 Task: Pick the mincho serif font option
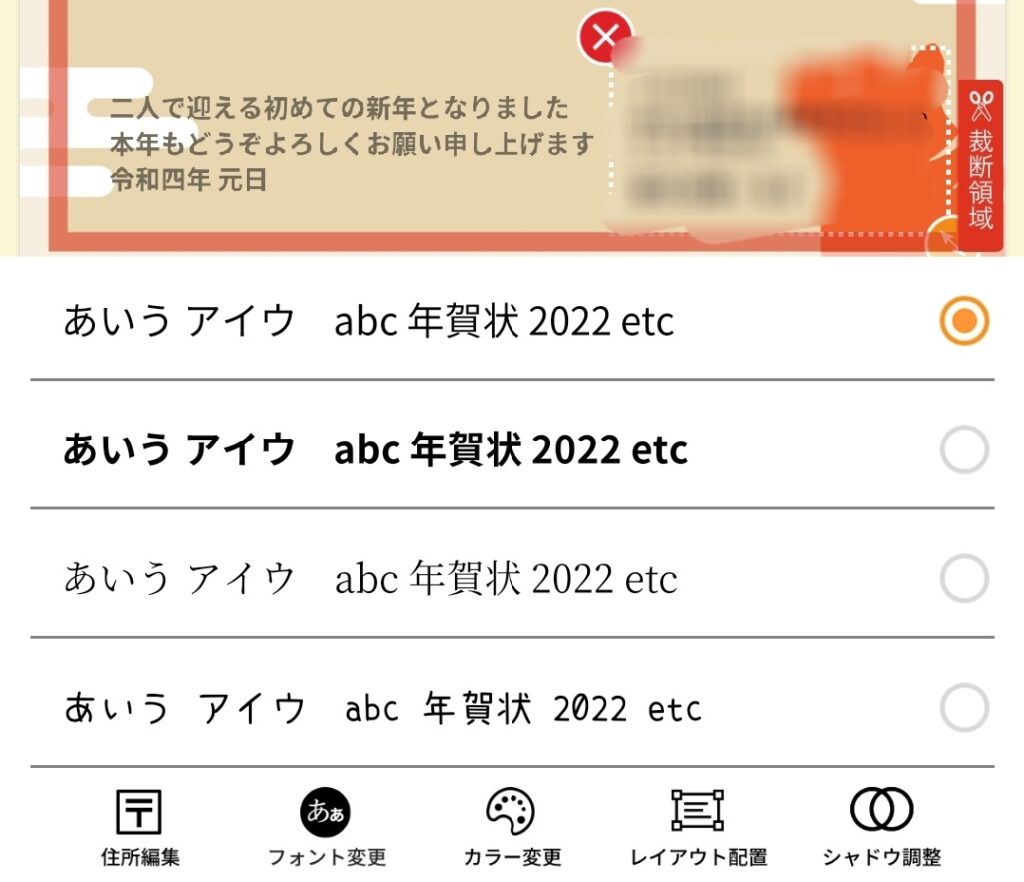pyautogui.click(x=964, y=579)
